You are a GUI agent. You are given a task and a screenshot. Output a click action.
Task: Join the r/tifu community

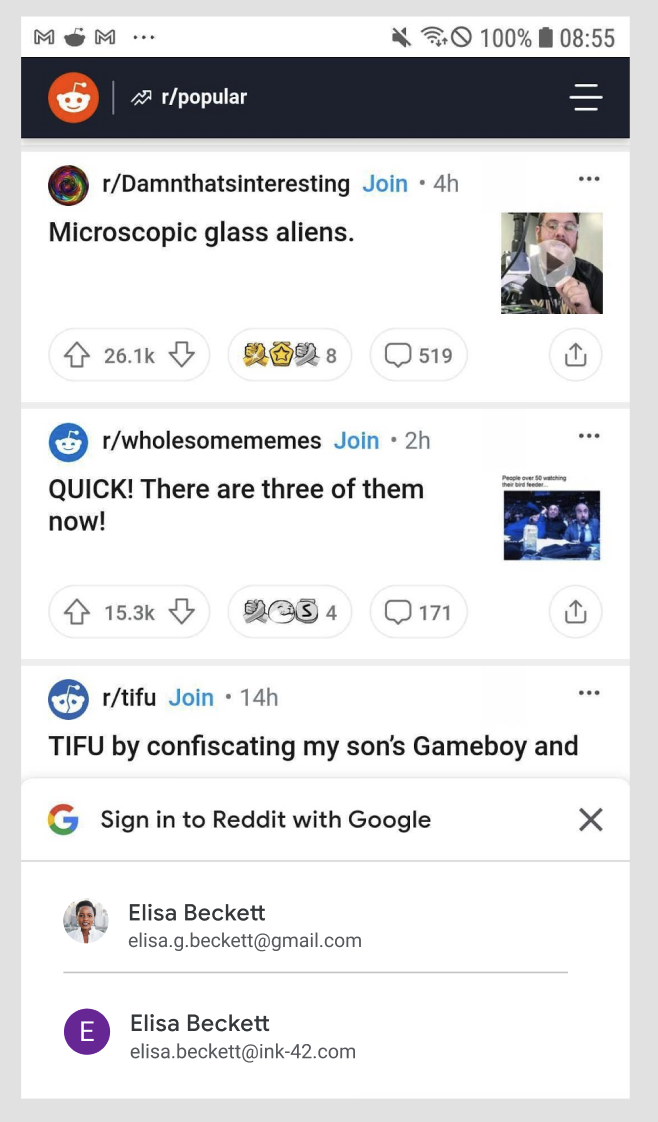[x=191, y=698]
